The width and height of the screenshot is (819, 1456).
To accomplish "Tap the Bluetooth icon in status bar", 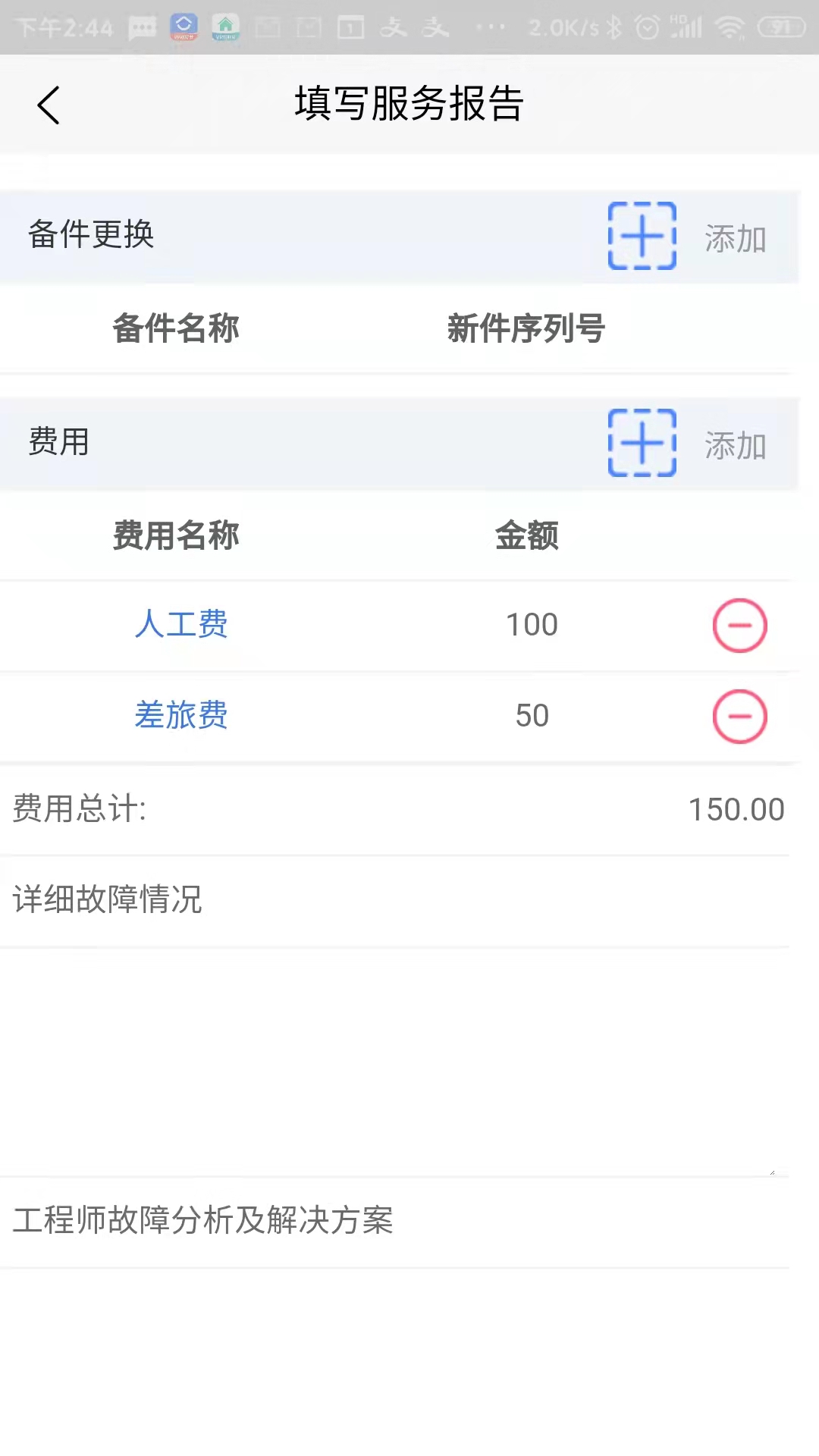I will pos(614,27).
